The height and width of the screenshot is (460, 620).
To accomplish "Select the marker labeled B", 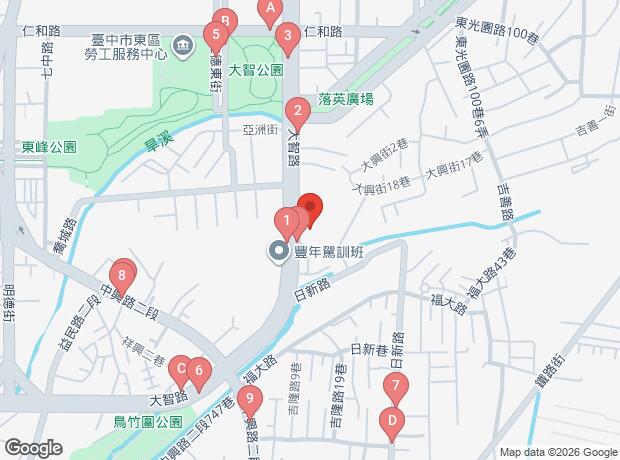I will pos(226,21).
